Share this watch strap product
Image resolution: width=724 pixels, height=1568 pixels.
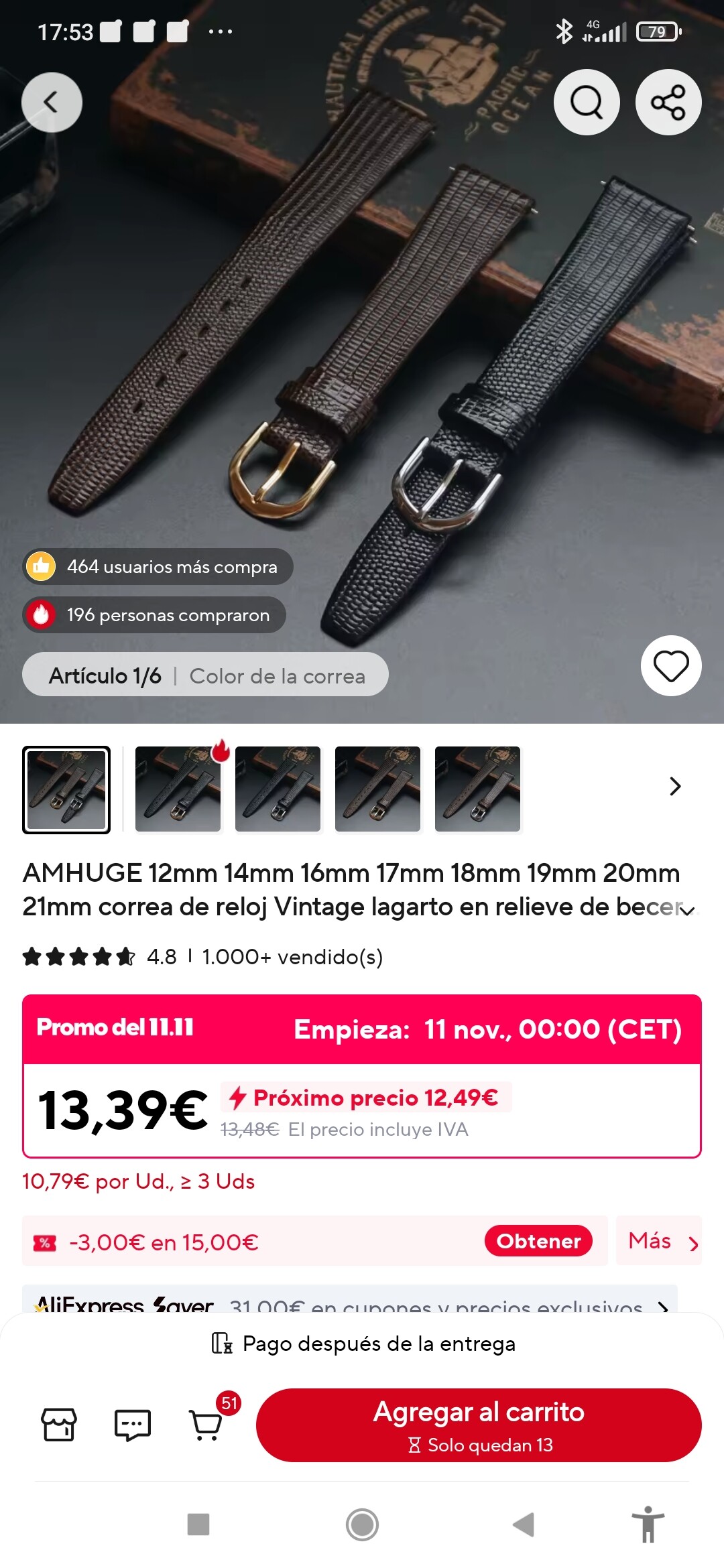[x=668, y=102]
